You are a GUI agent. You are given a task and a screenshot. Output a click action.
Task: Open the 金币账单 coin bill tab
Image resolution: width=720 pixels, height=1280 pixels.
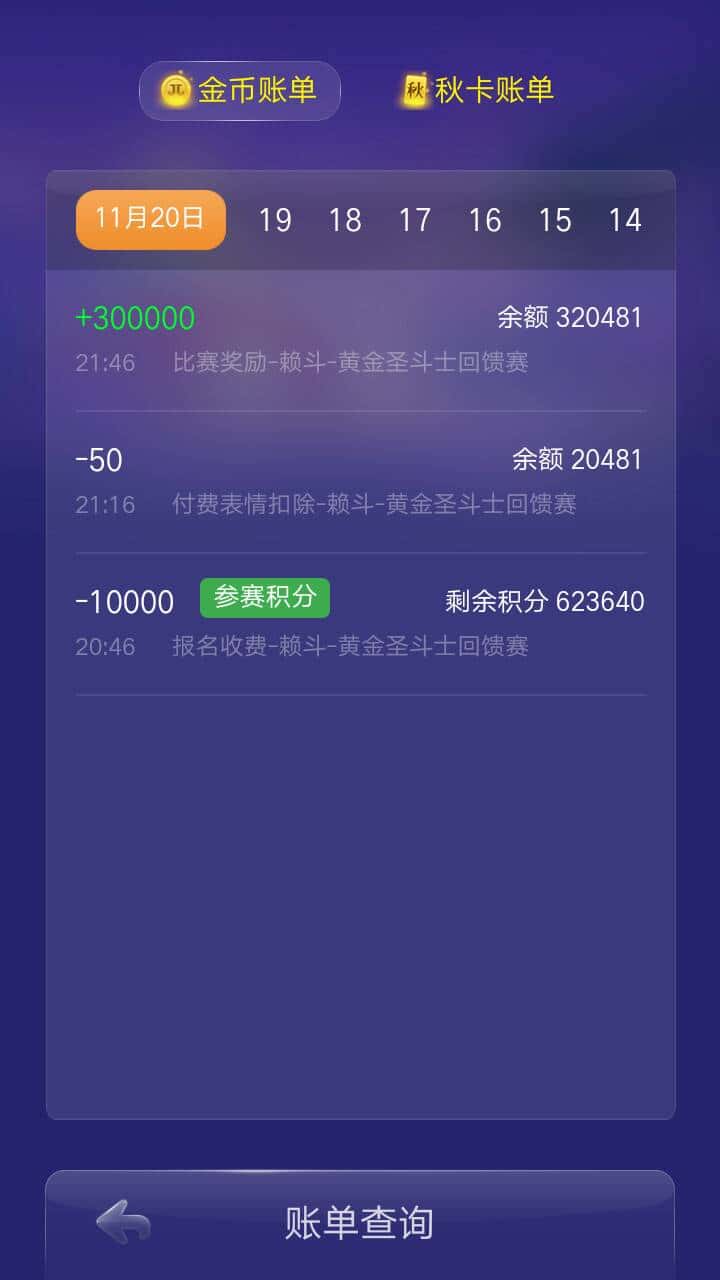[240, 90]
